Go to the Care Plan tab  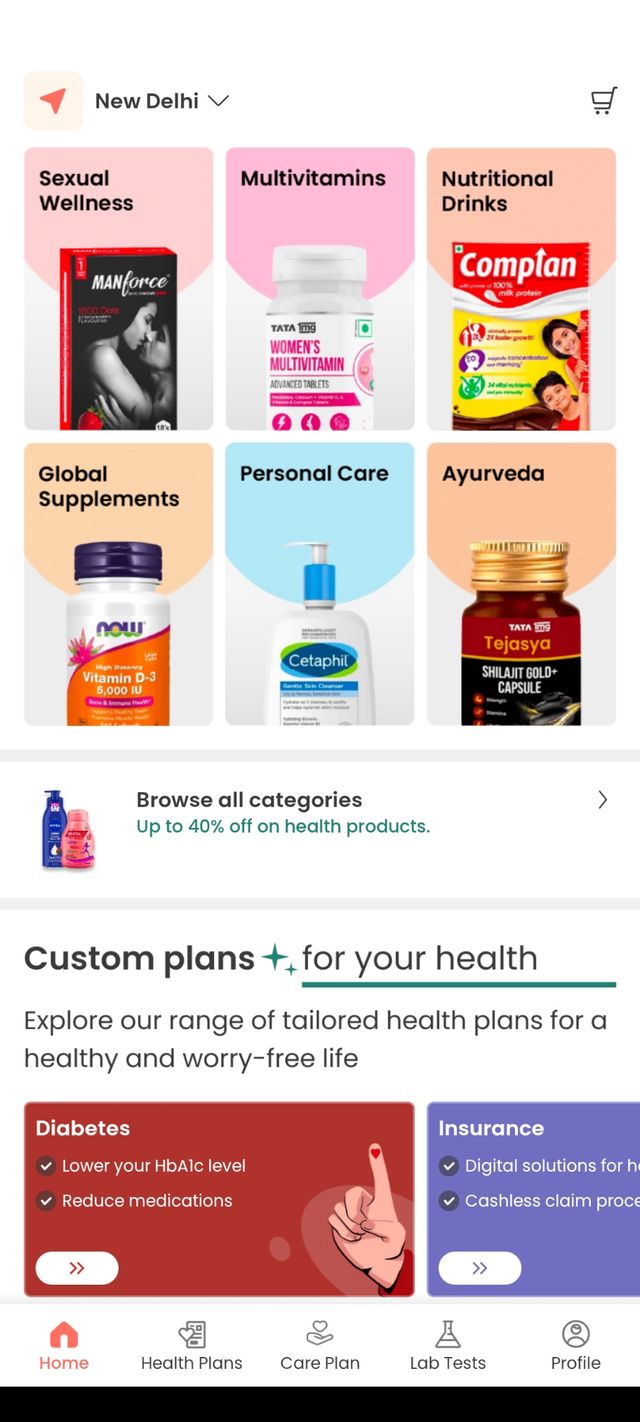[320, 1345]
